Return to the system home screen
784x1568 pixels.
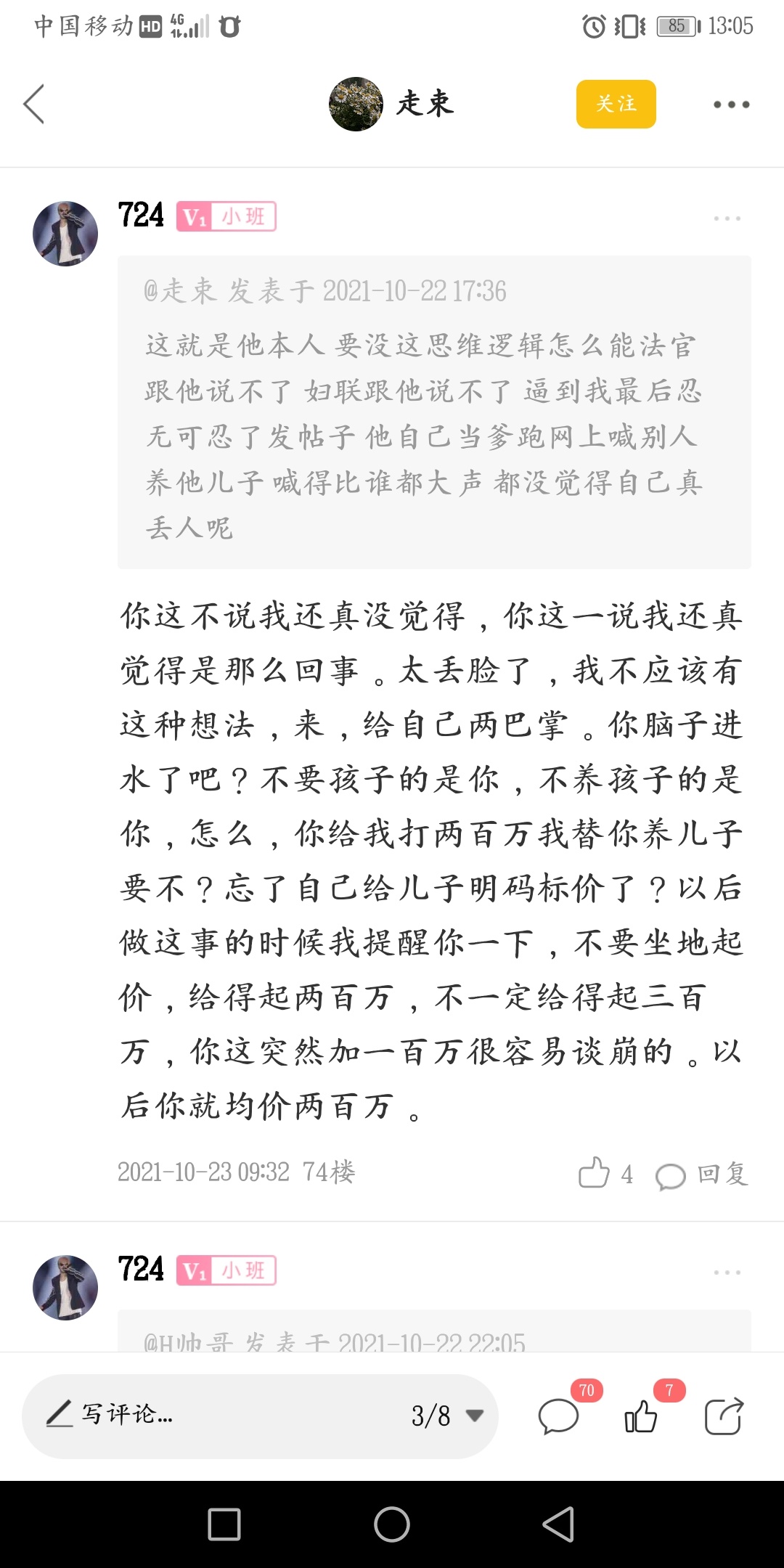pos(392,1524)
